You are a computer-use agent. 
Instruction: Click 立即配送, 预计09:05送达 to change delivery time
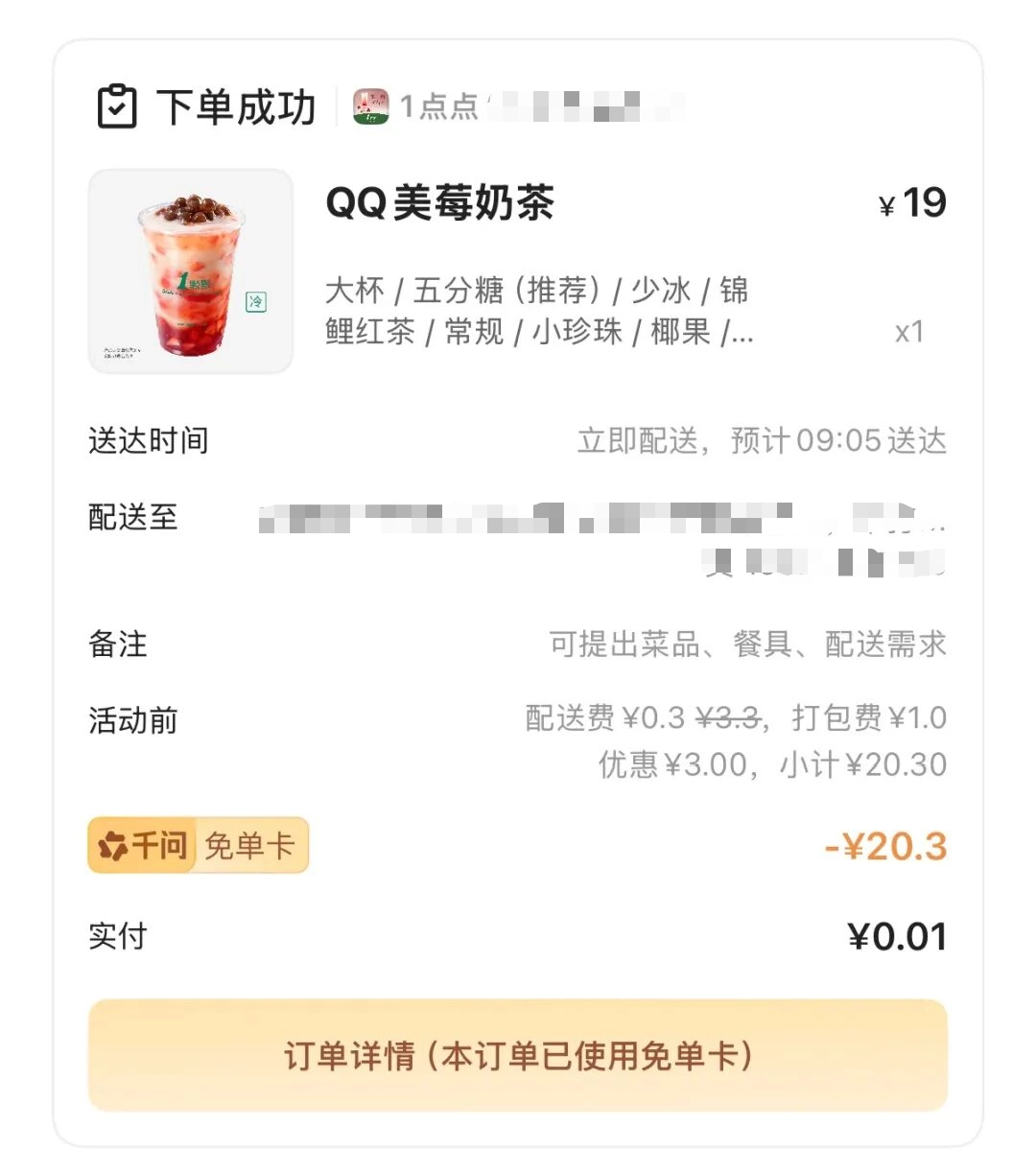(x=761, y=440)
